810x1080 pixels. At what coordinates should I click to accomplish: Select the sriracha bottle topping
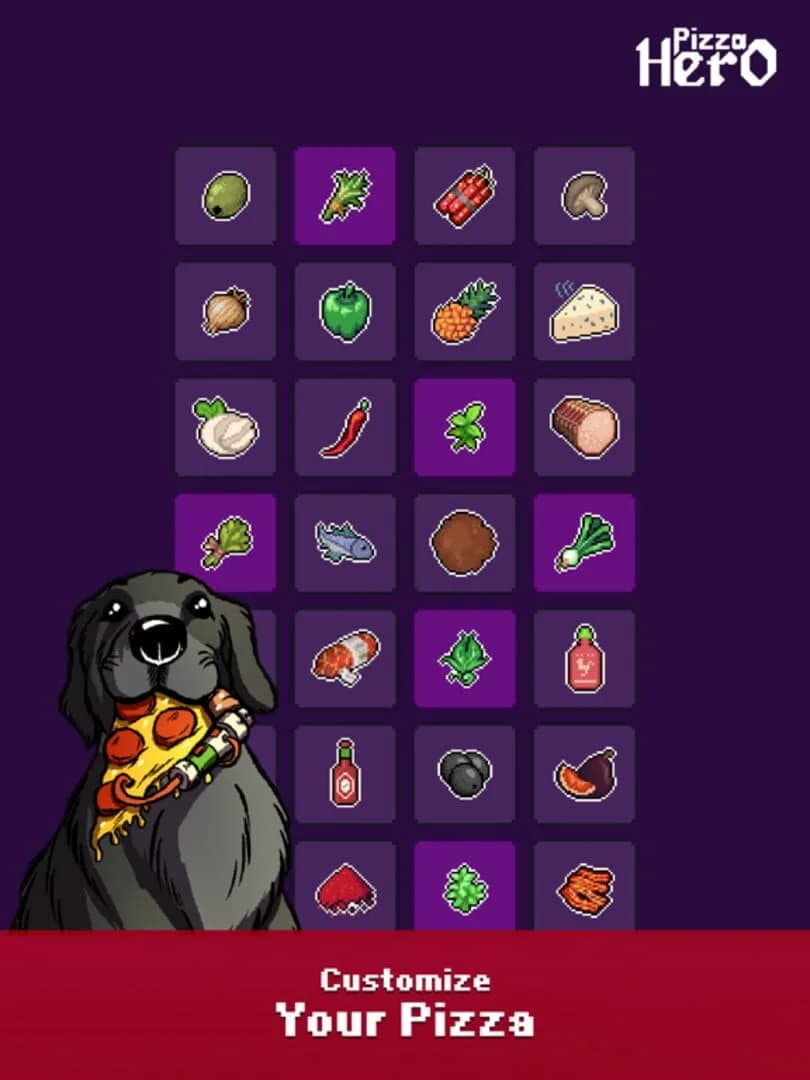coord(582,658)
